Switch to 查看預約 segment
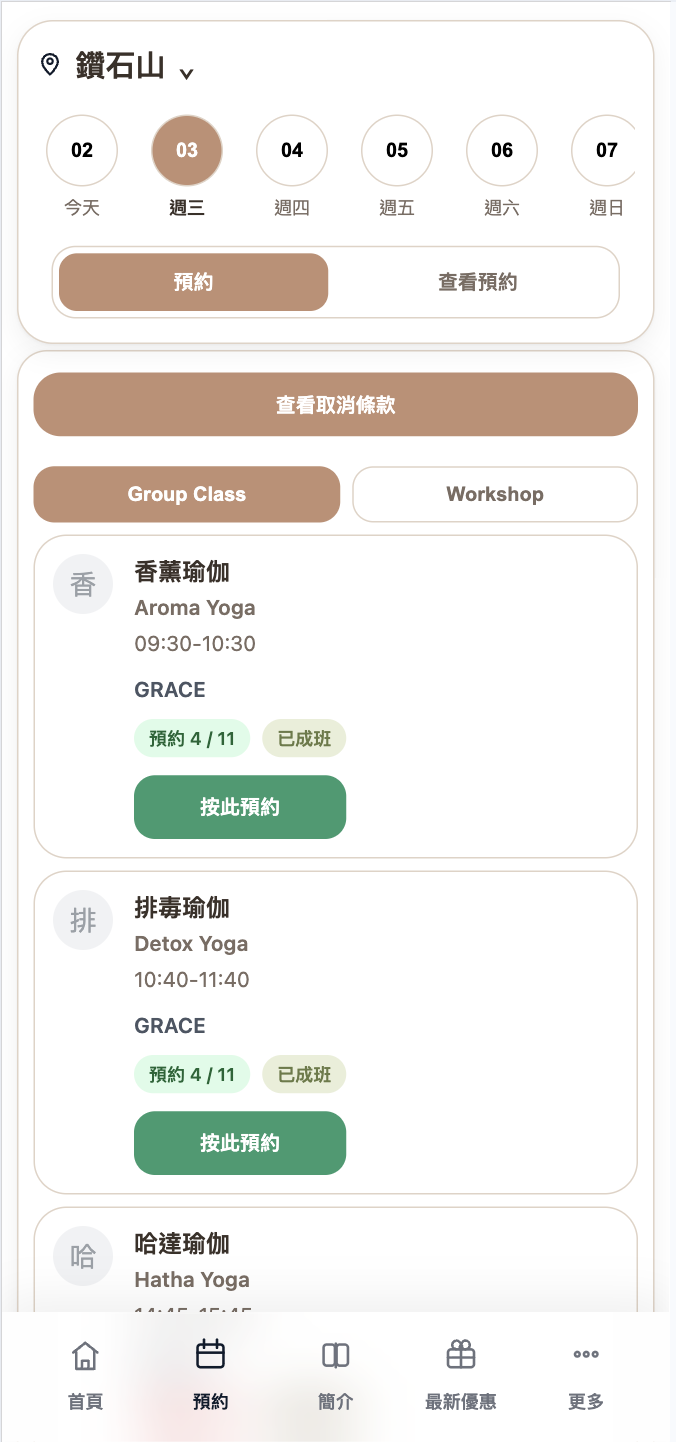Image resolution: width=676 pixels, height=1442 pixels. [x=477, y=282]
